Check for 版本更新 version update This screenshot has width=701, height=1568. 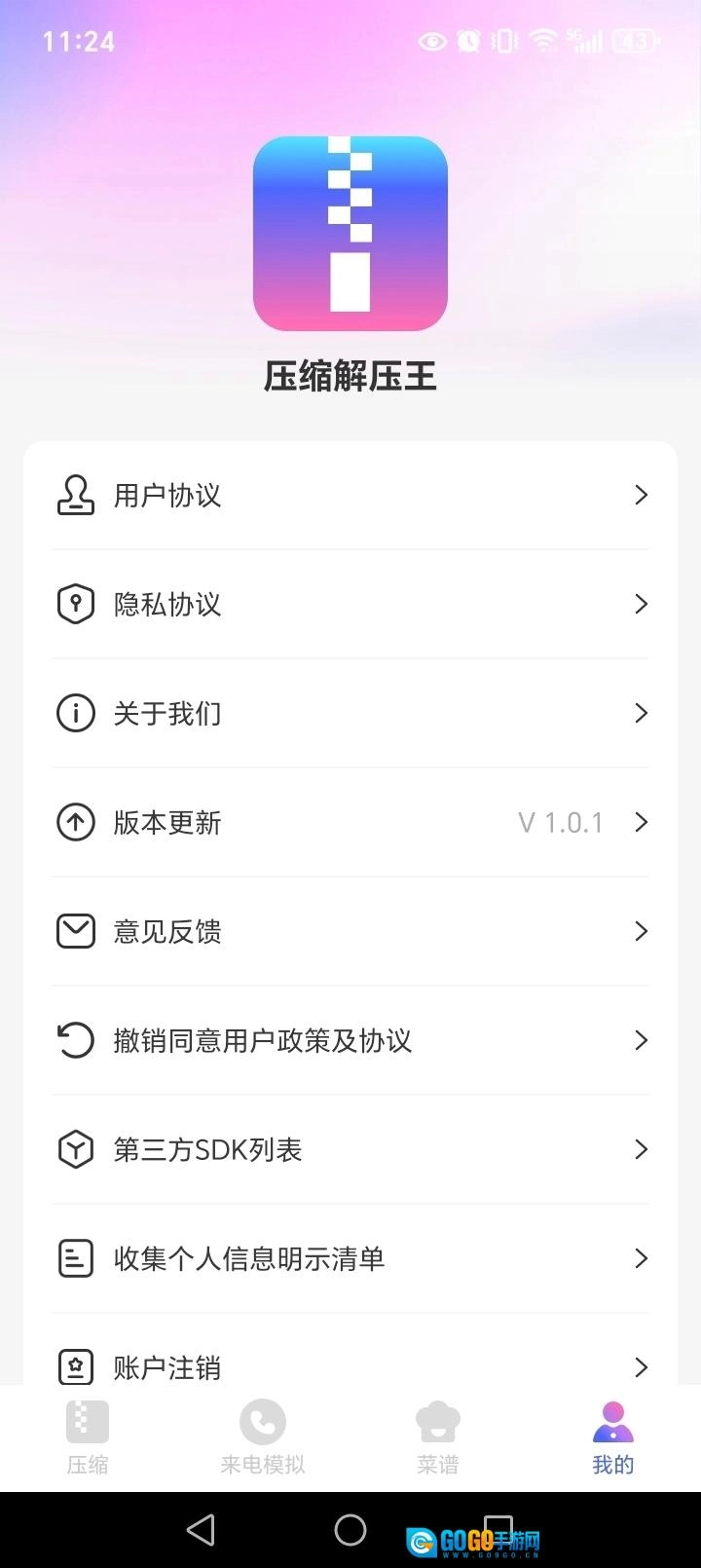350,823
